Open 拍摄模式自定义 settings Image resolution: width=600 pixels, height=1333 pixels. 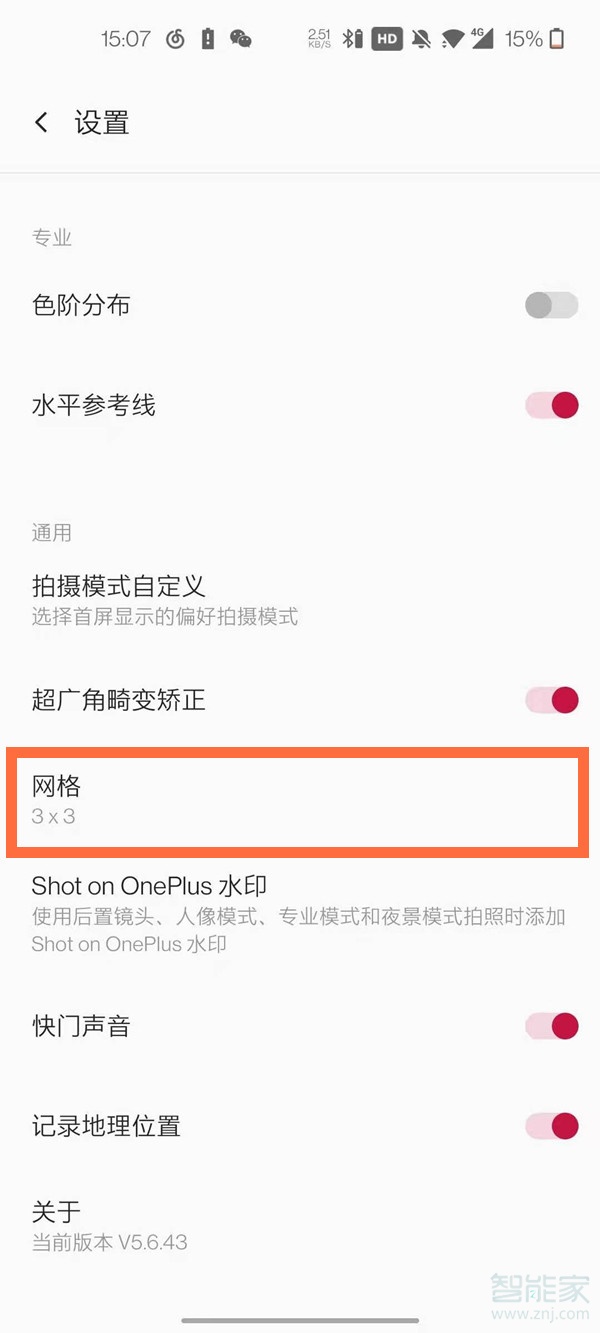tap(165, 599)
